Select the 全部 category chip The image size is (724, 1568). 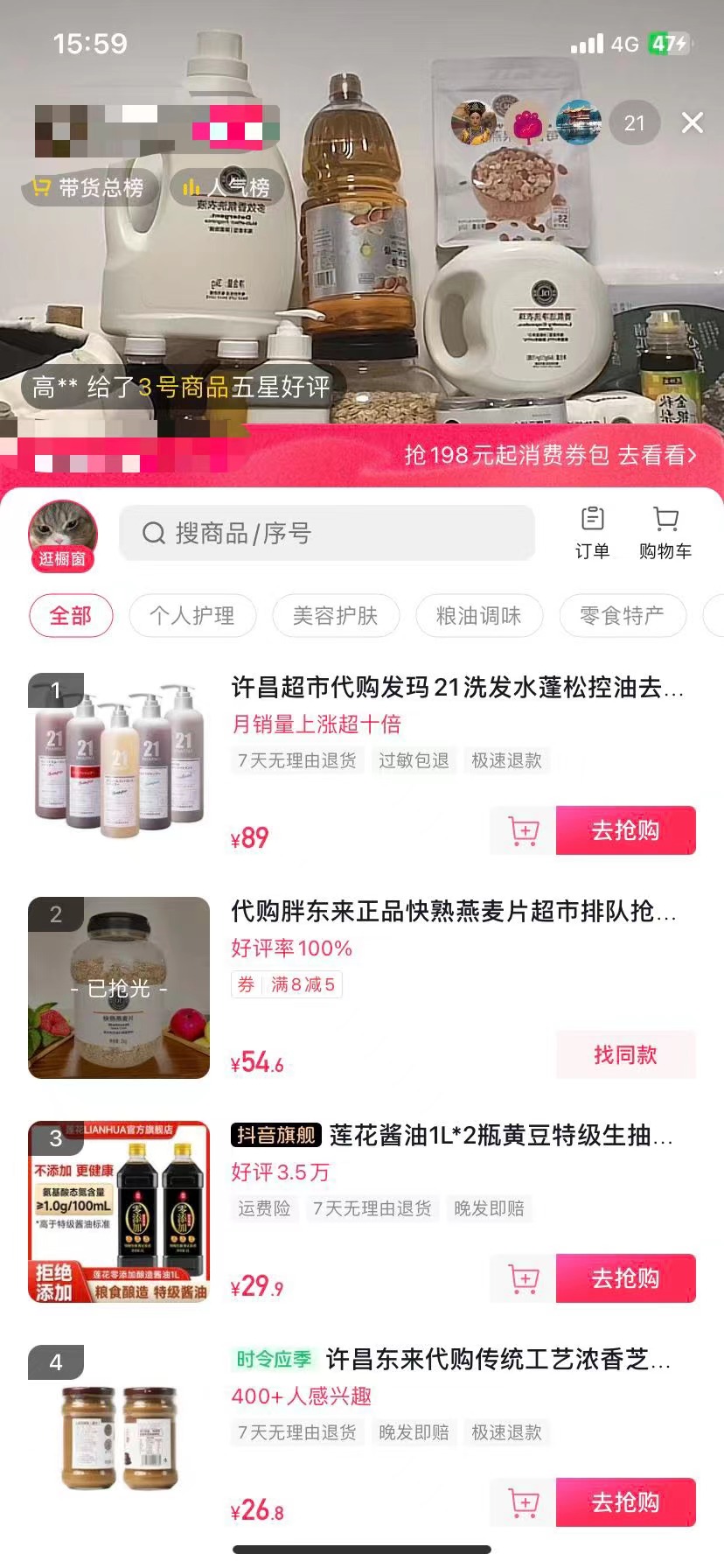(71, 616)
